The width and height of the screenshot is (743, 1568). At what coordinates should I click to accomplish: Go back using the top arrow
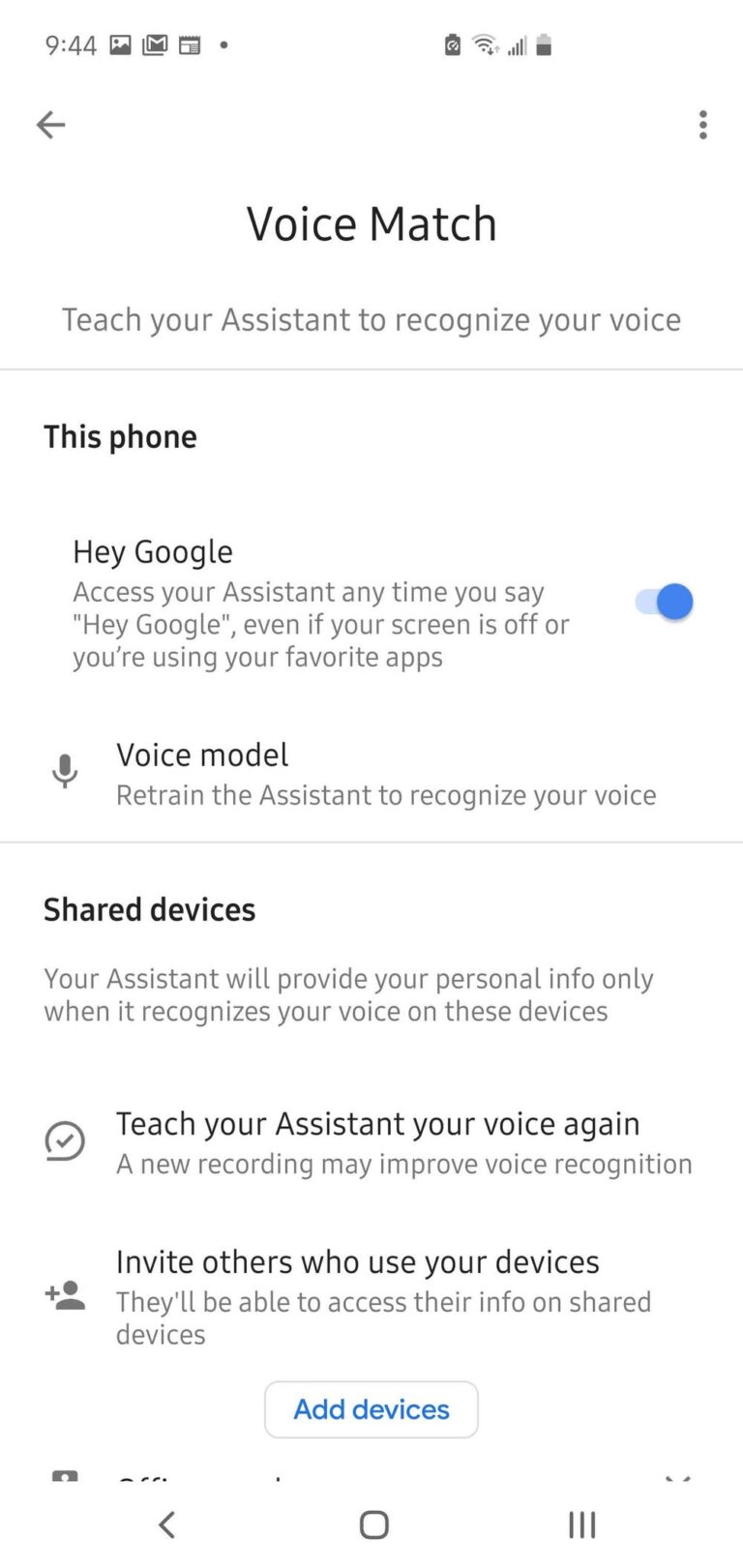coord(50,125)
